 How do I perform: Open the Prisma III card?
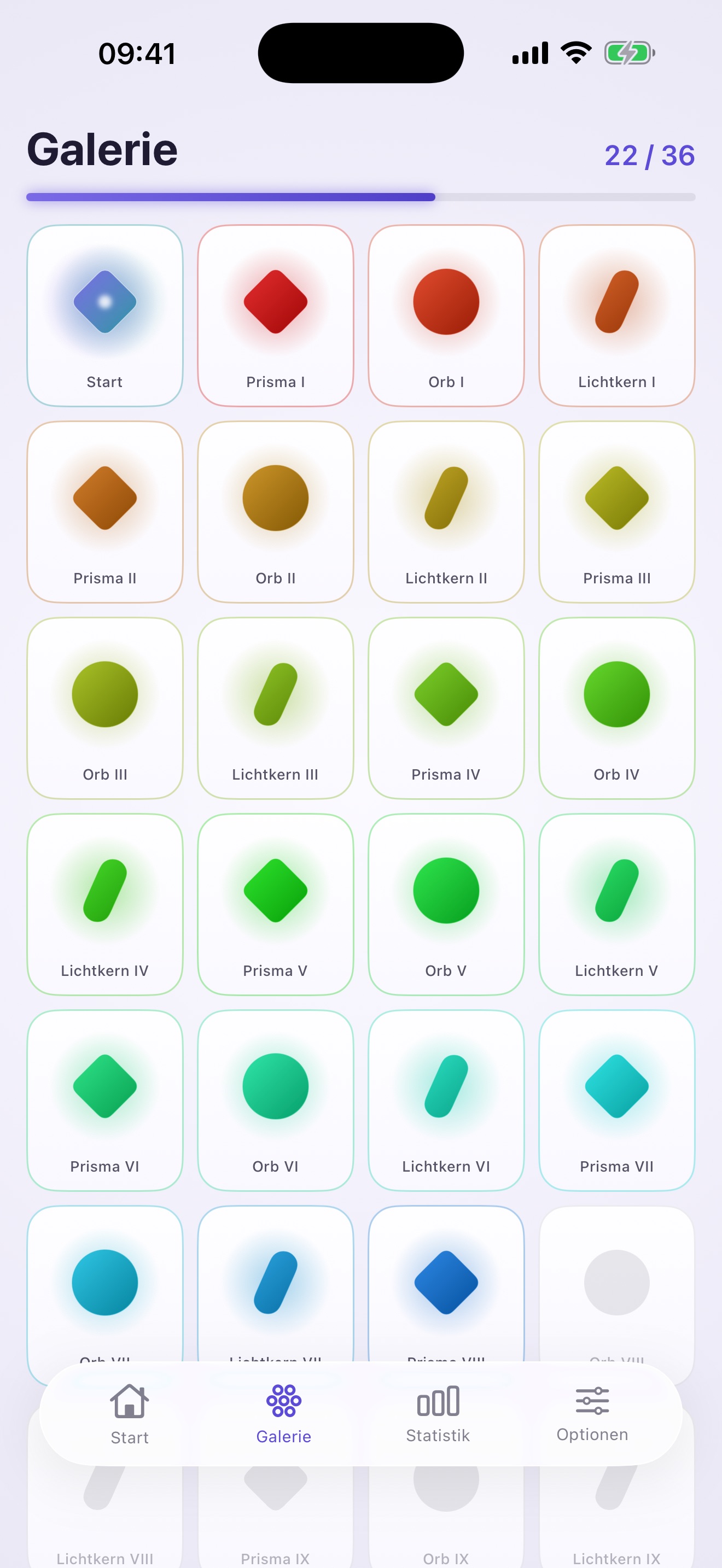[616, 512]
